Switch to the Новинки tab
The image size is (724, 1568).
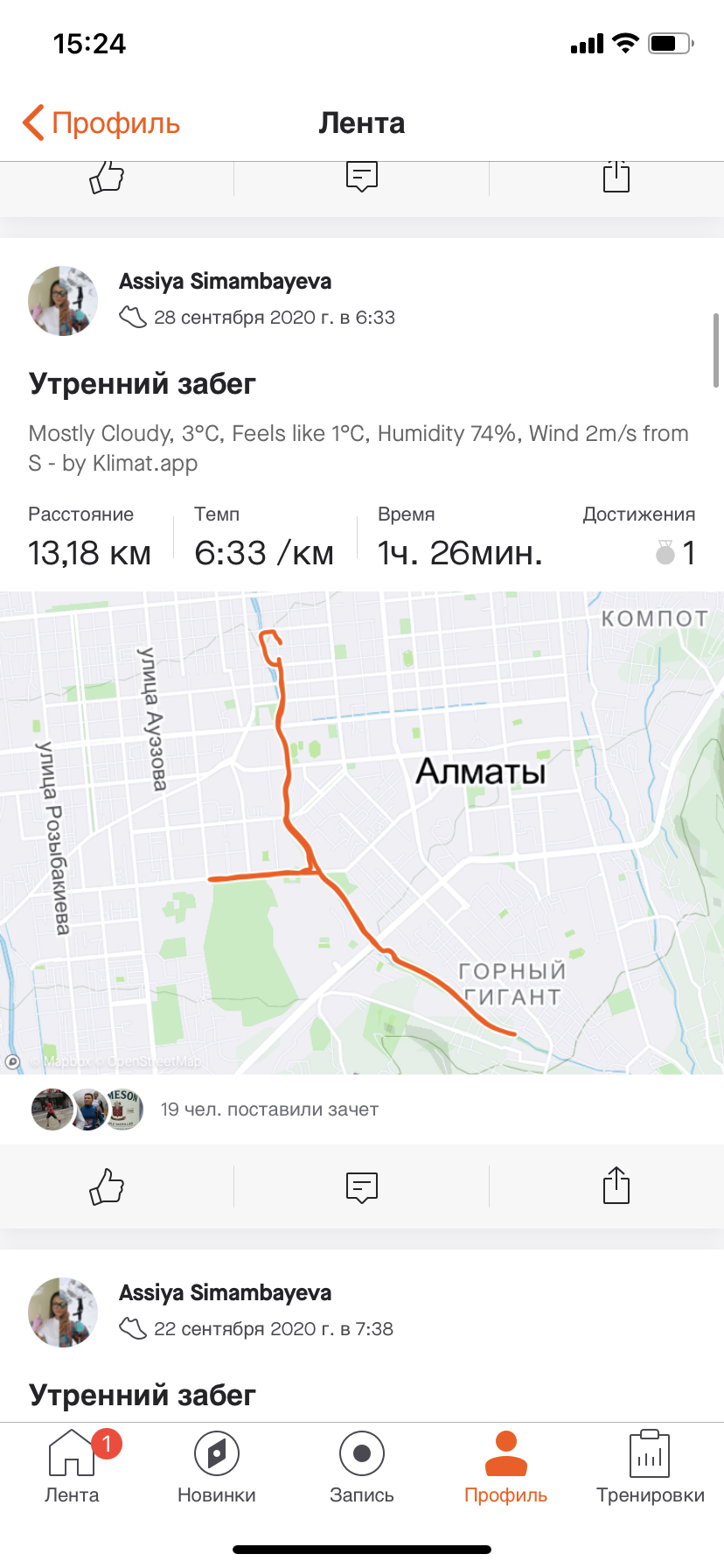[216, 1466]
